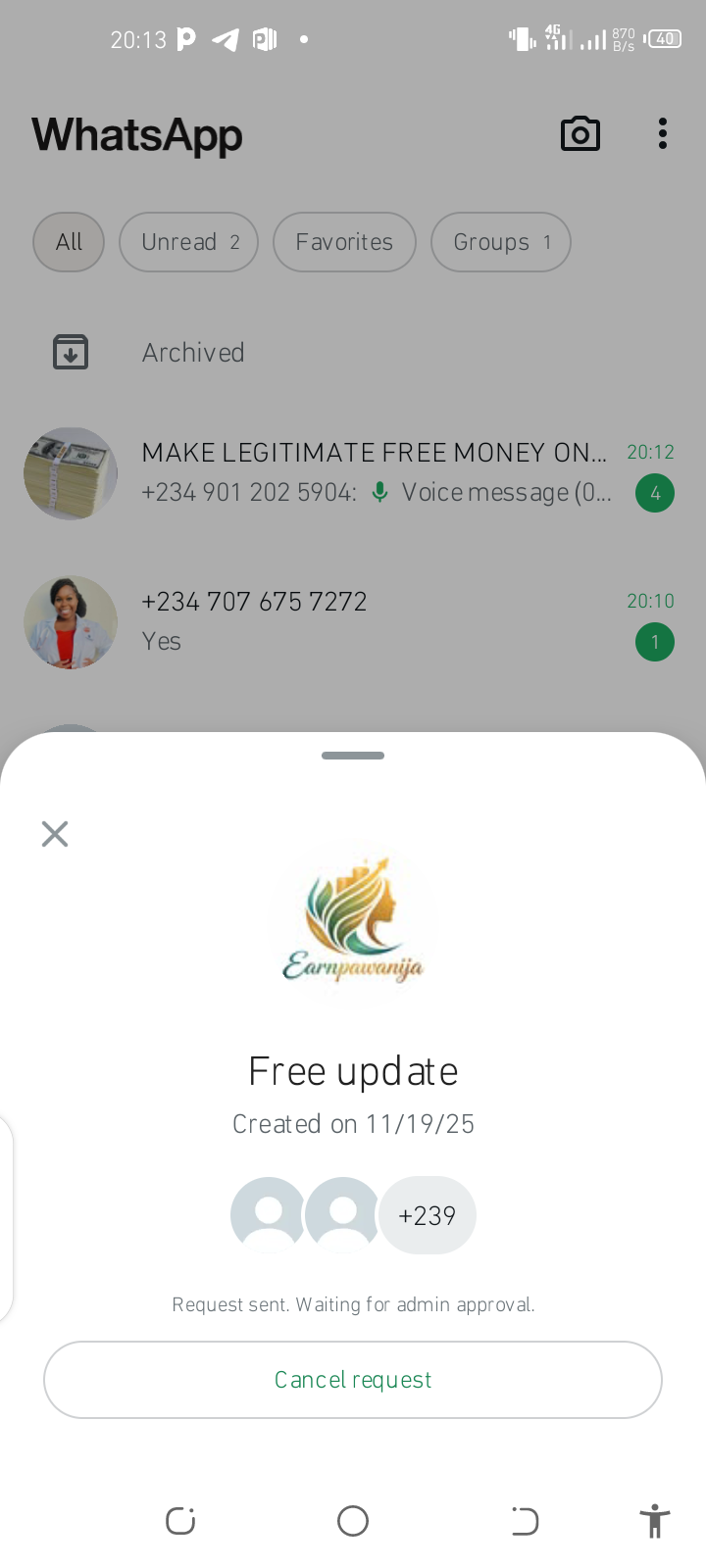Close the Free update bottom sheet
The width and height of the screenshot is (706, 1568).
pos(55,834)
